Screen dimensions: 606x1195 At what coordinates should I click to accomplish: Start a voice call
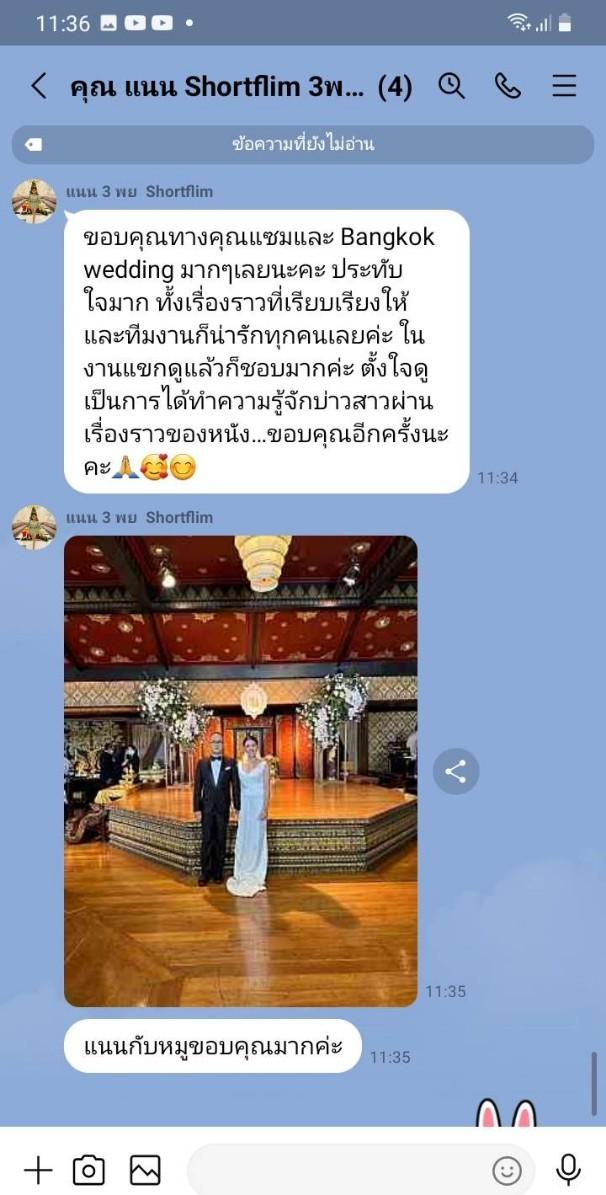point(508,87)
